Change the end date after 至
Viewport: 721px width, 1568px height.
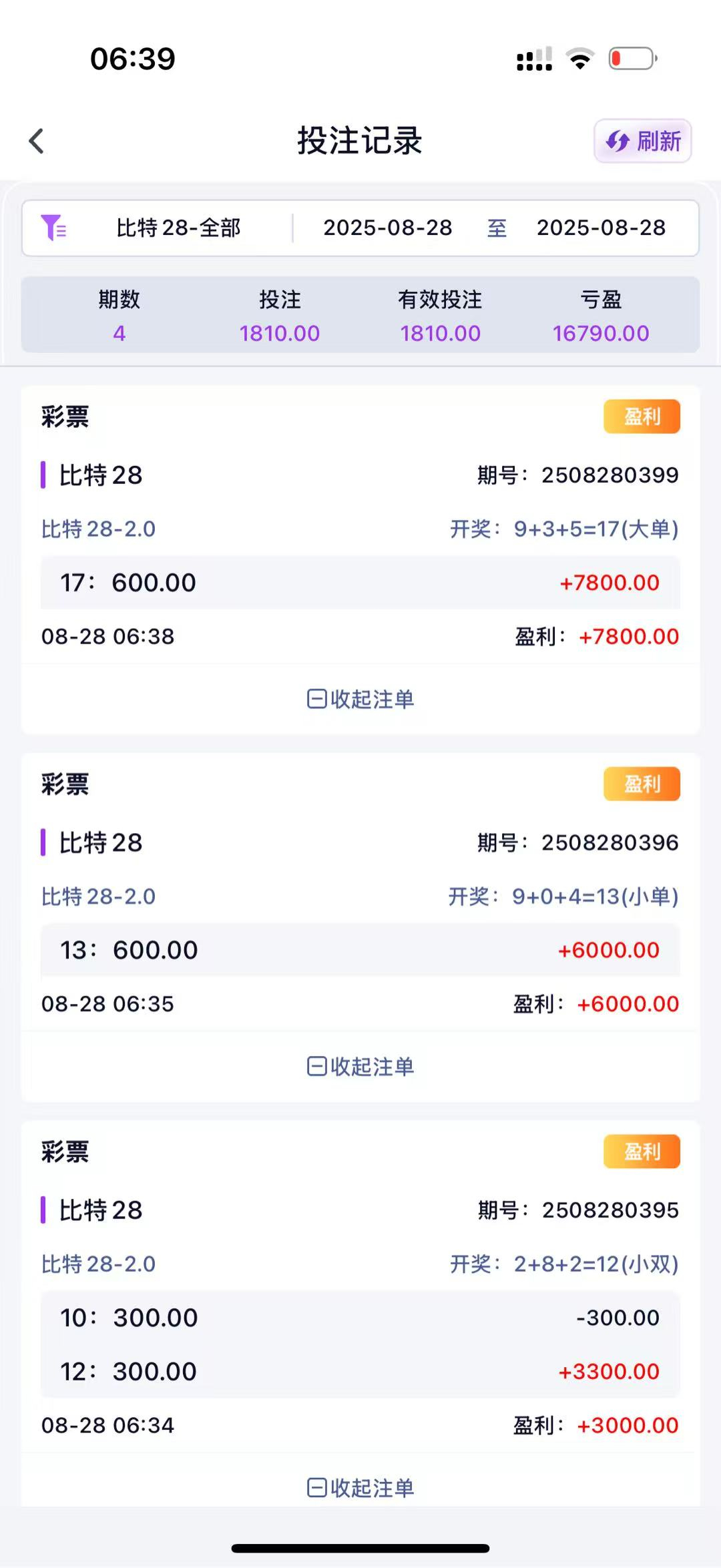601,228
